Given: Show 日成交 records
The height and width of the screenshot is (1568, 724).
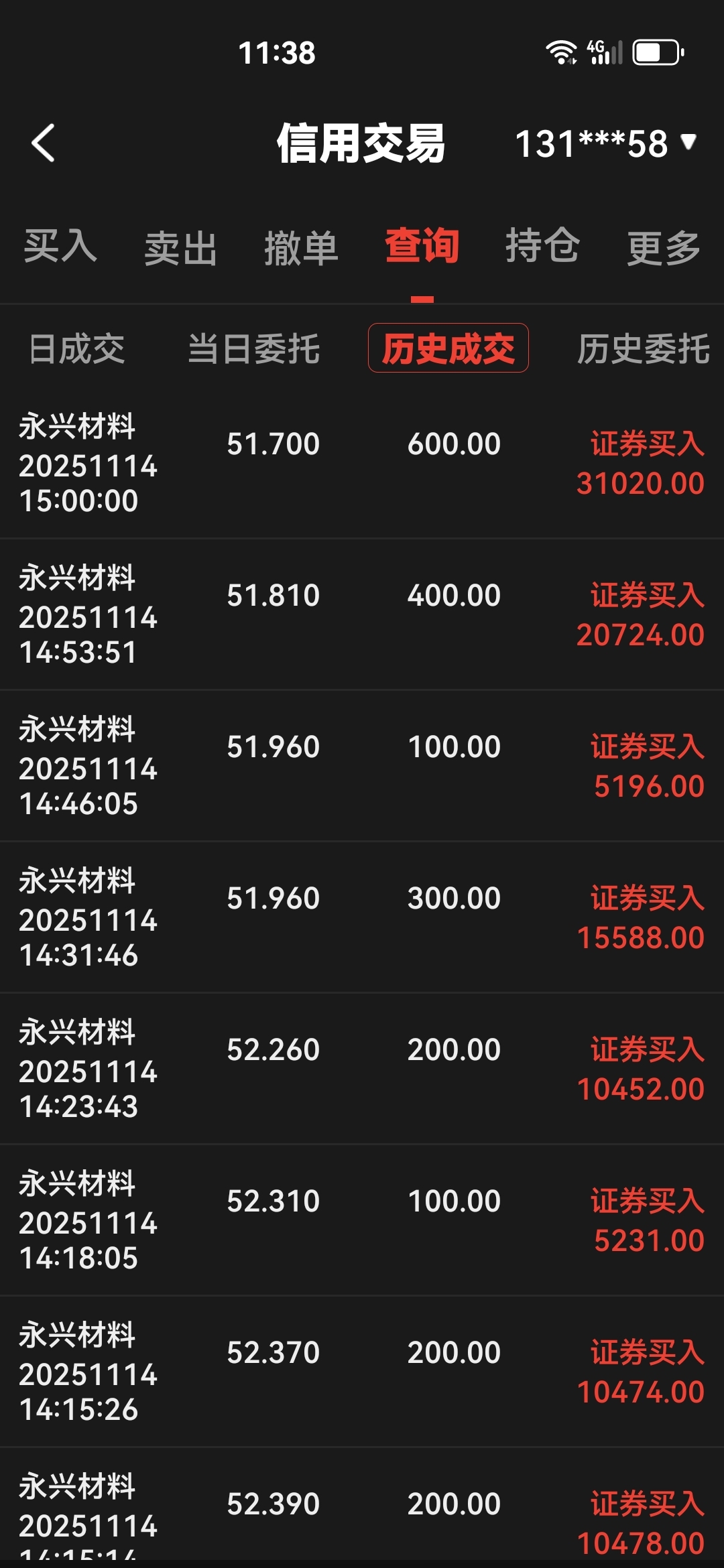Looking at the screenshot, I should pos(77,349).
